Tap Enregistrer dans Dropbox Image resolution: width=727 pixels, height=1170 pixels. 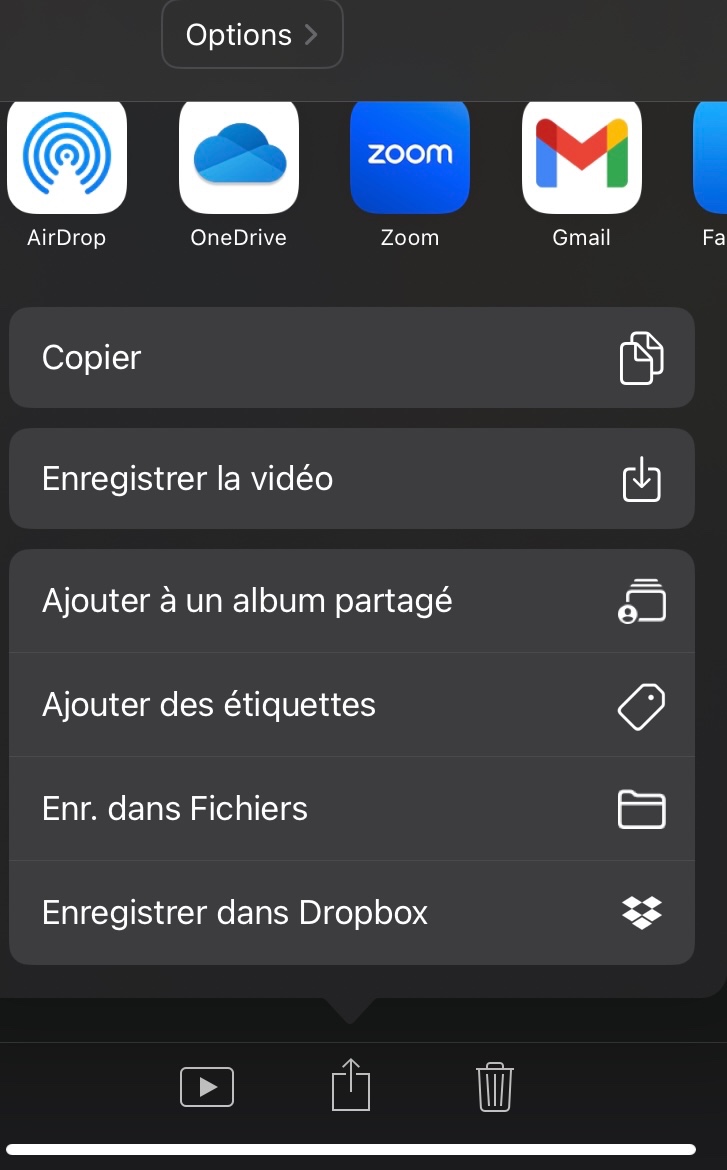[x=351, y=913]
